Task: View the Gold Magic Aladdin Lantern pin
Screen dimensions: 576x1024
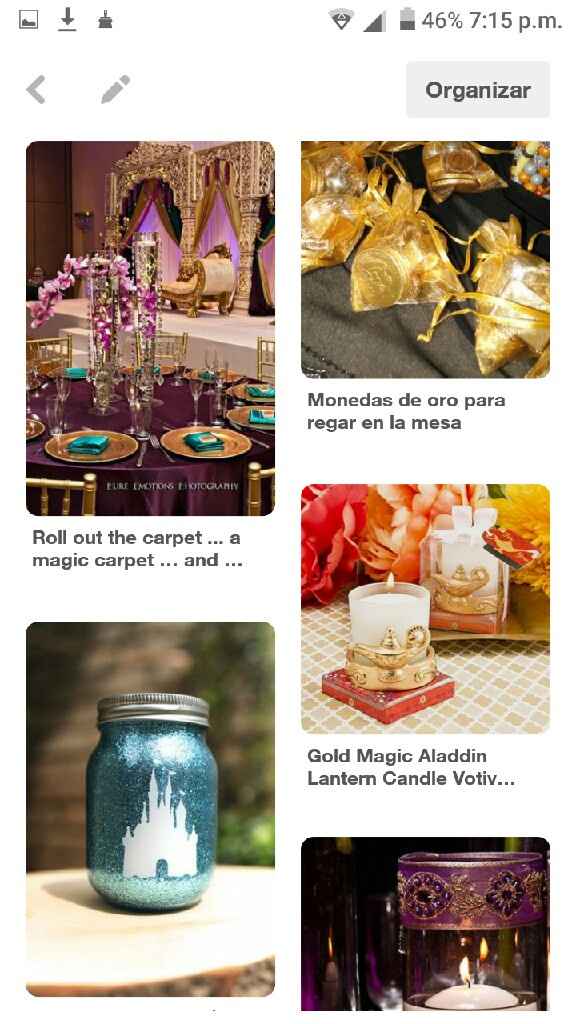Action: pyautogui.click(x=425, y=608)
